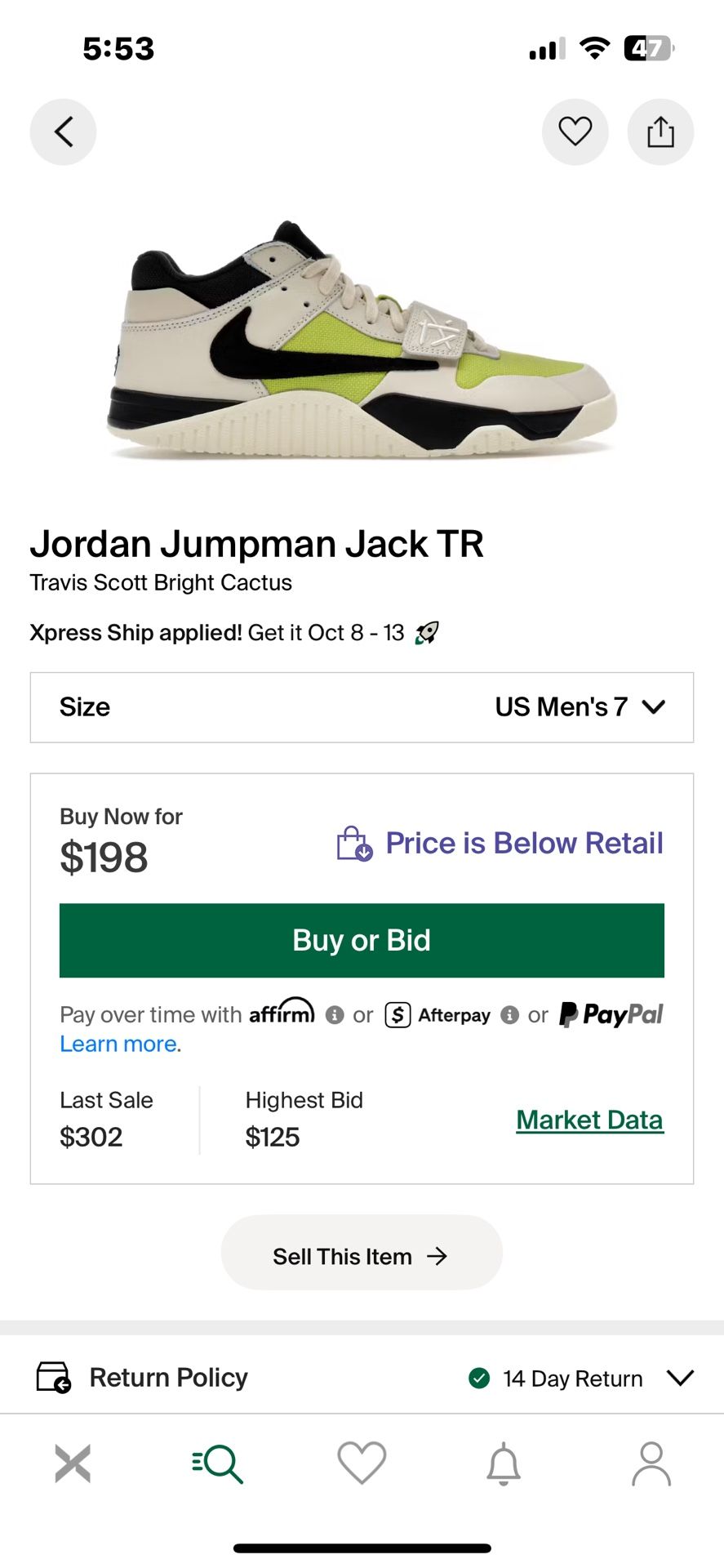Viewport: 724px width, 1568px height.
Task: Open the US Men's 7 size dropdown
Action: [580, 707]
